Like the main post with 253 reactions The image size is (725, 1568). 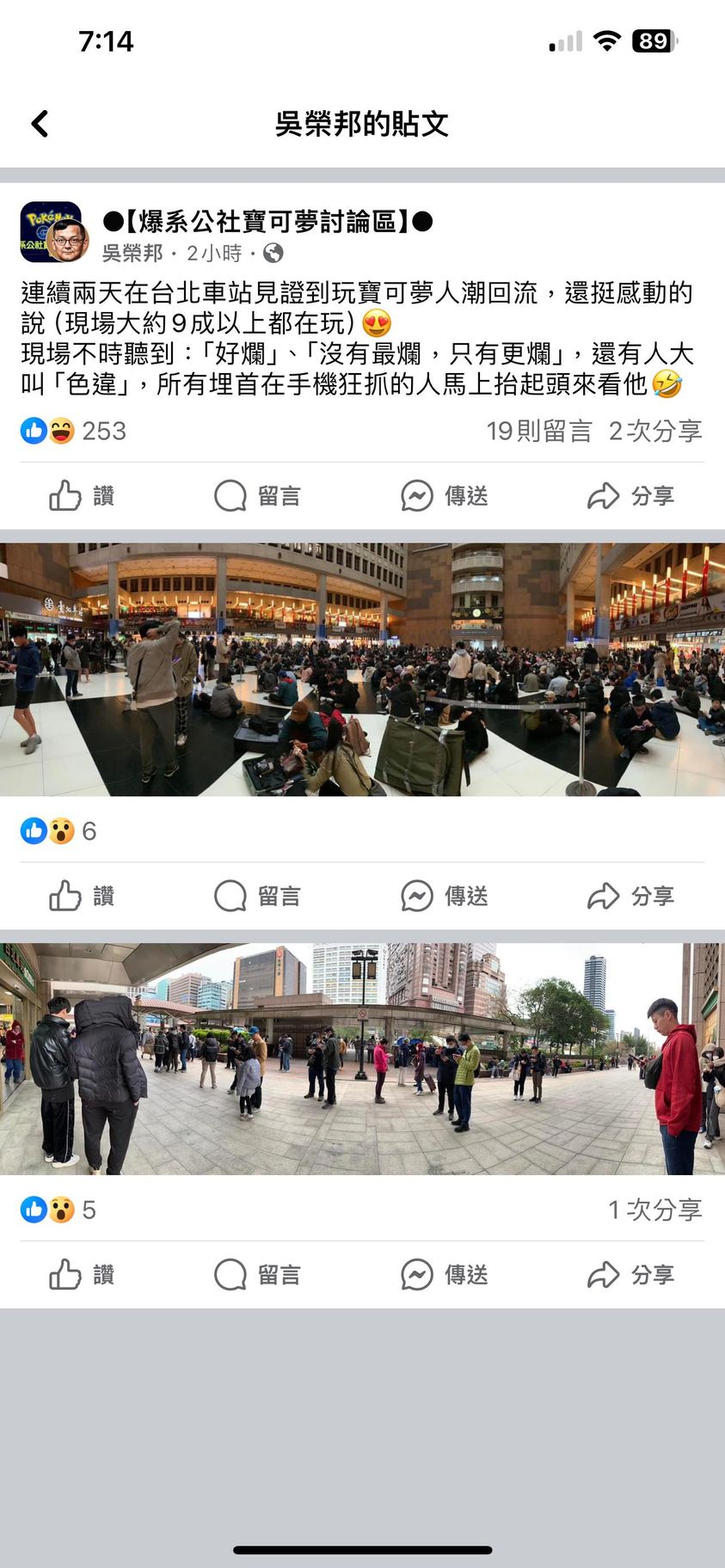coord(82,496)
